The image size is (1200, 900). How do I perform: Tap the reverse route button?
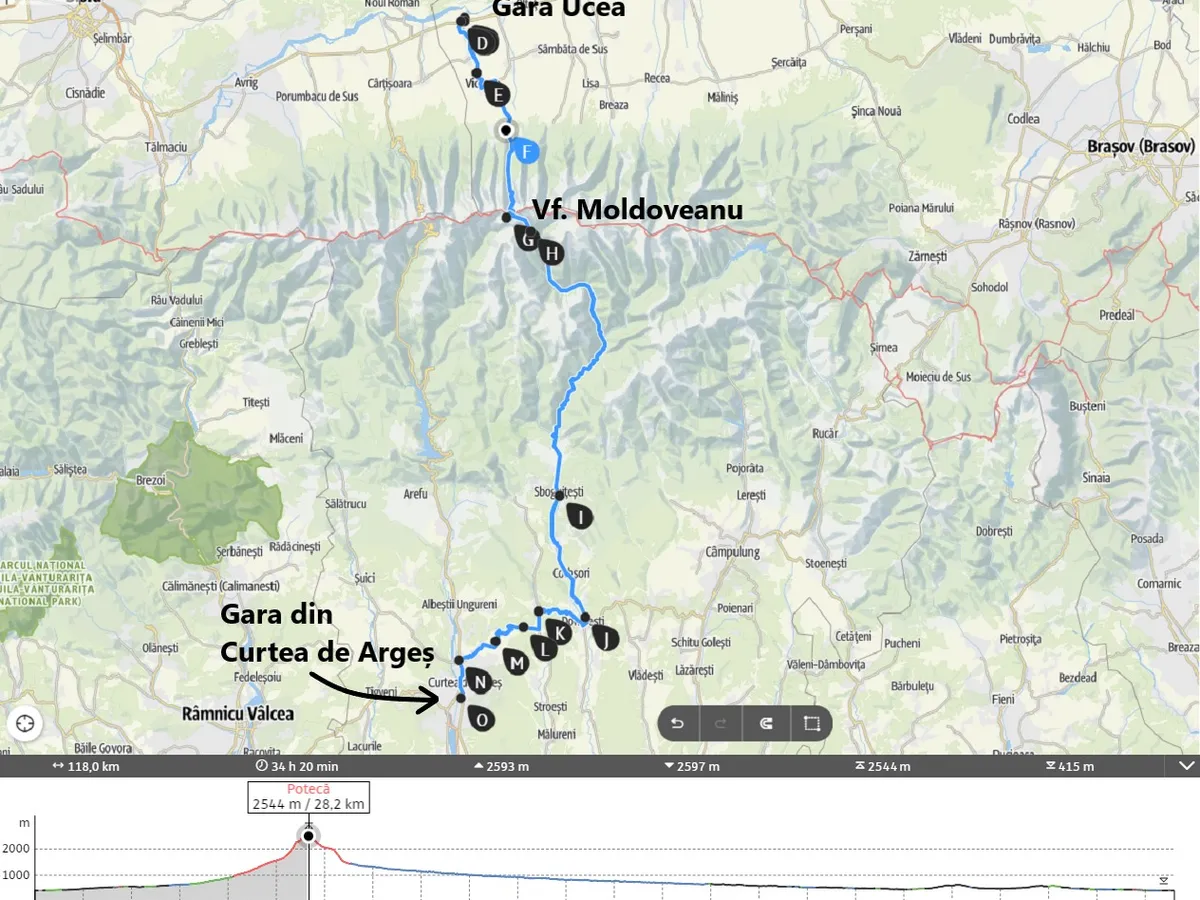point(766,723)
